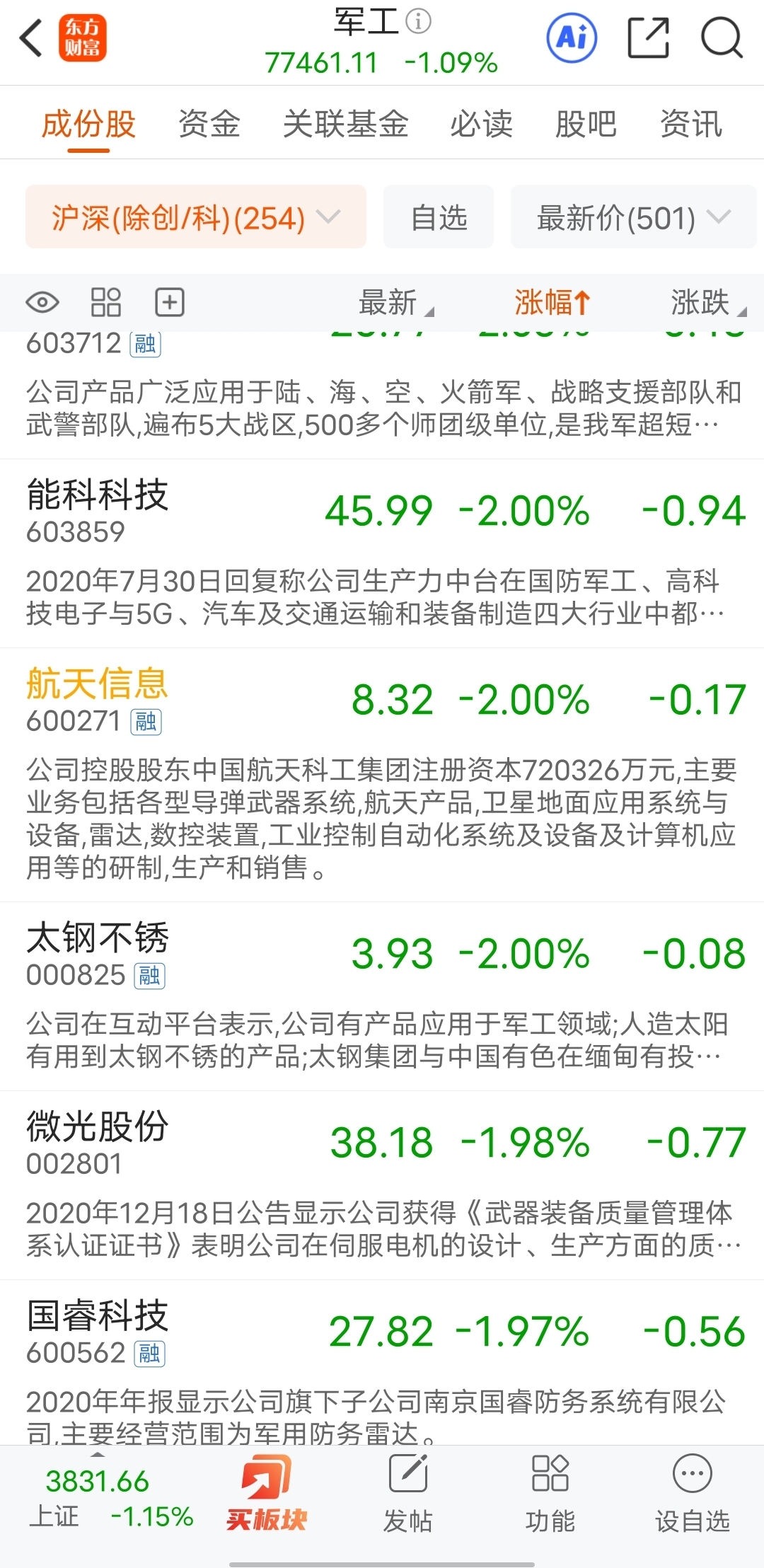Expand the 沪深(除创/科)(254) dropdown
764x1568 pixels.
(x=196, y=217)
